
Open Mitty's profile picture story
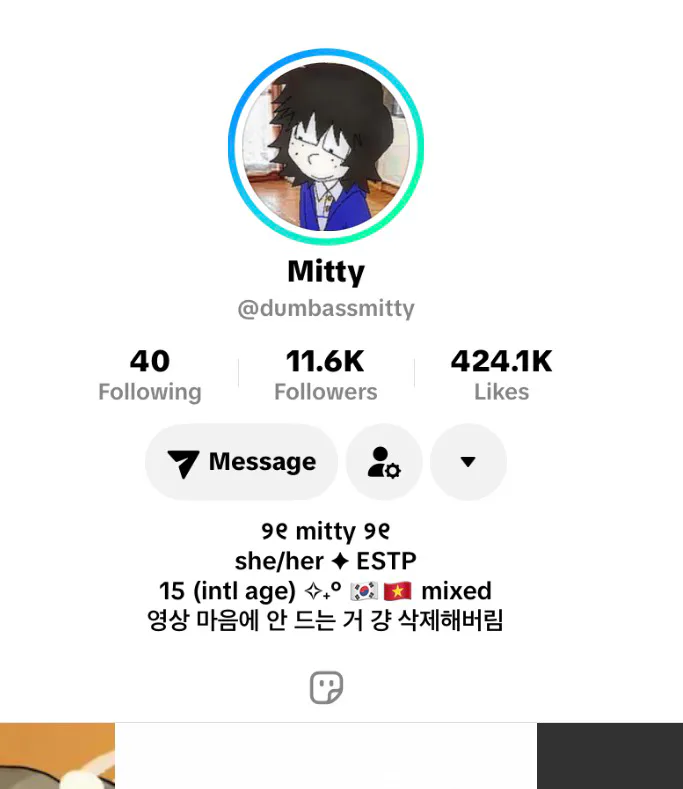[x=326, y=146]
